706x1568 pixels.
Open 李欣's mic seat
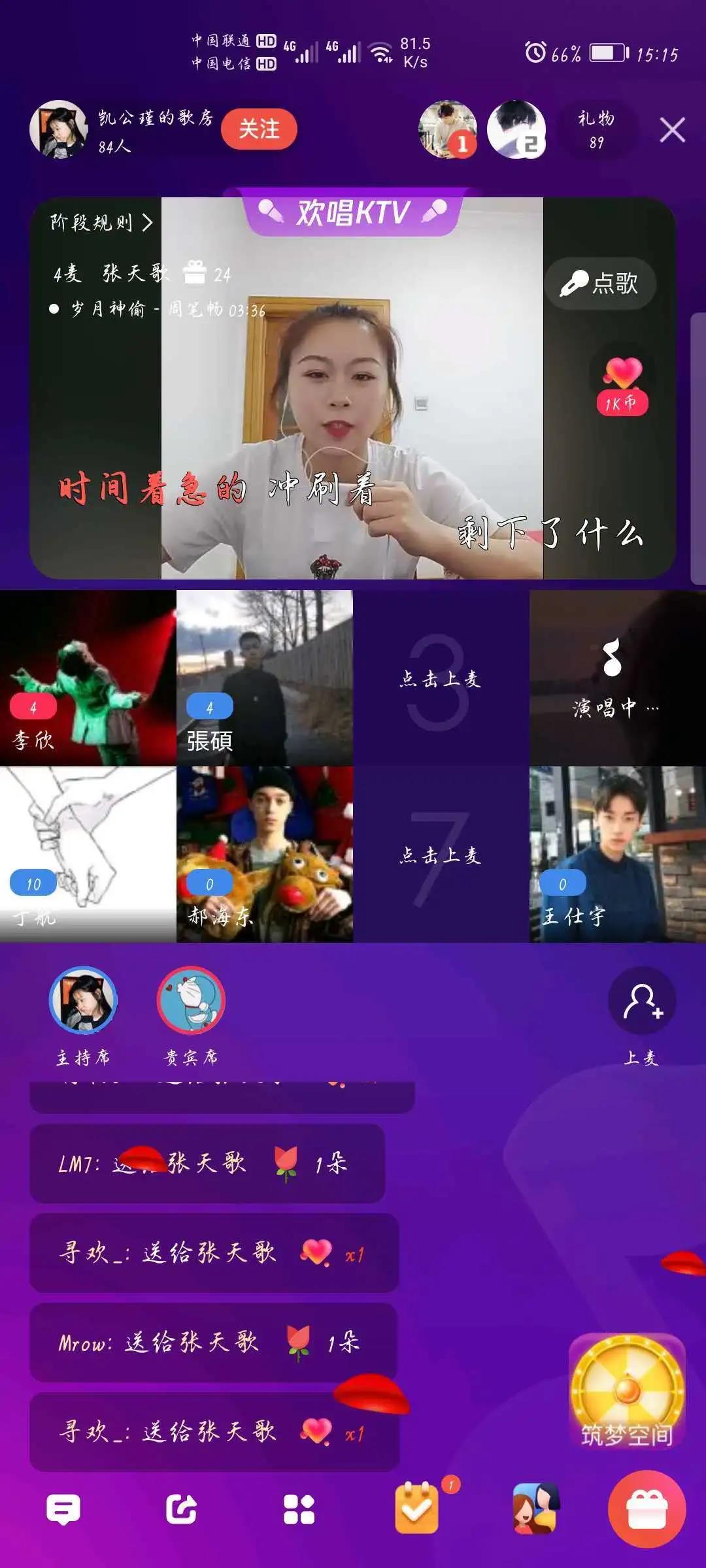coord(88,678)
